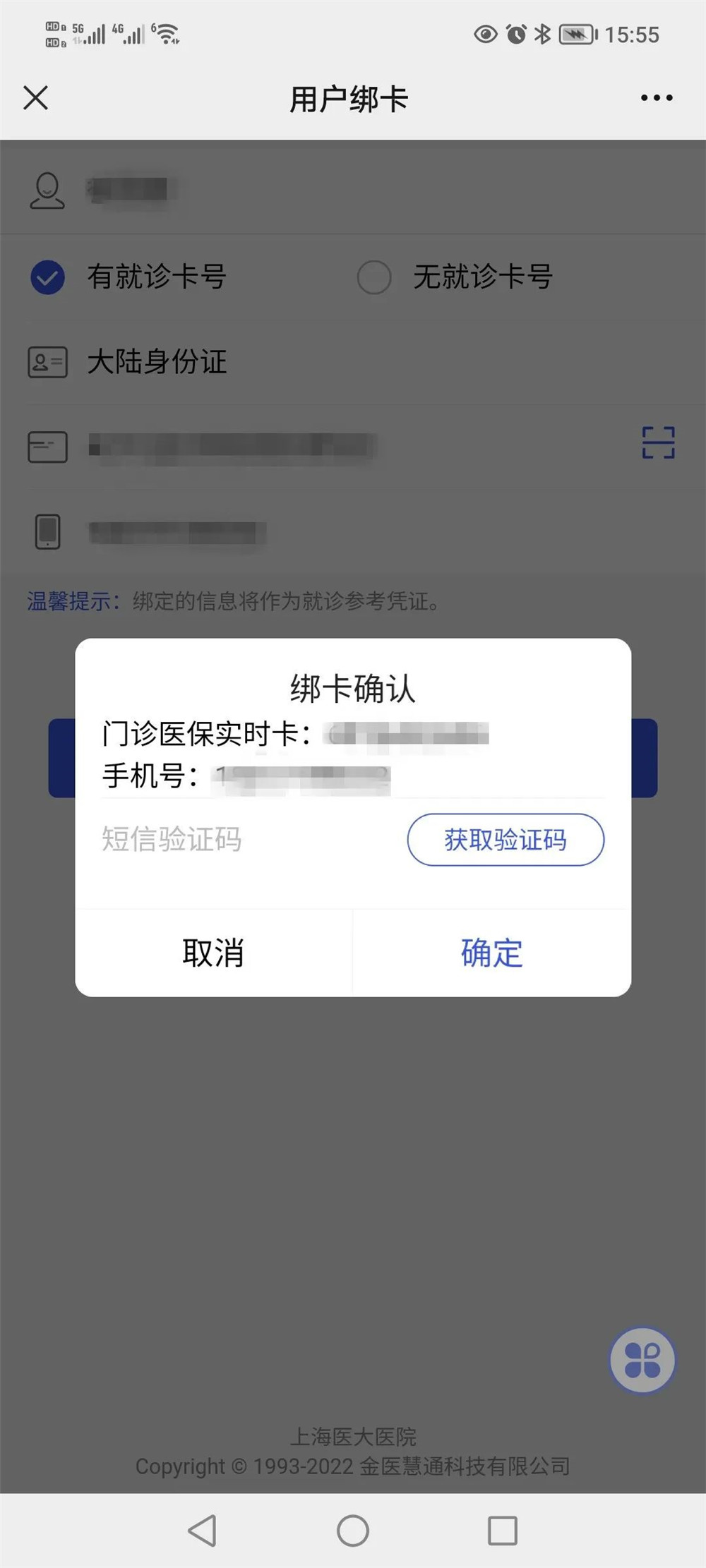Open the floating four-leaf shortcut button
Viewport: 706px width, 1568px height.
point(642,1360)
